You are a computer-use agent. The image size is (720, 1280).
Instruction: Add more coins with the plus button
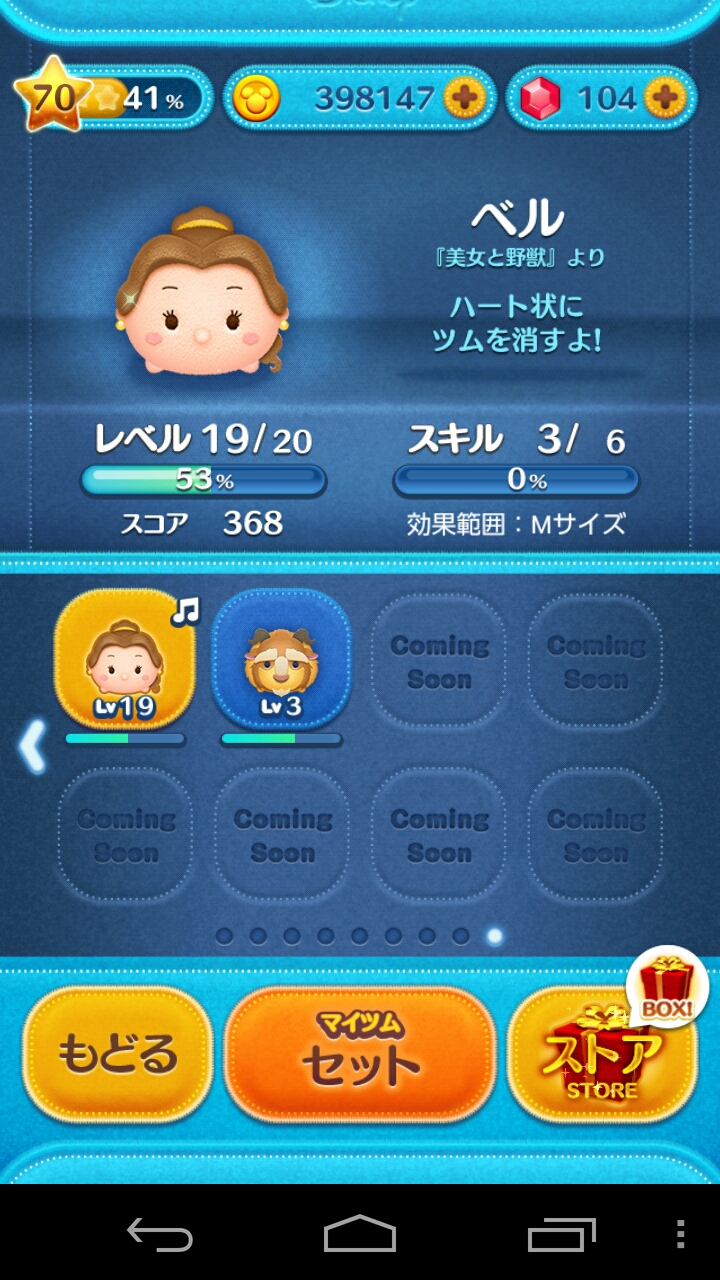[x=464, y=98]
